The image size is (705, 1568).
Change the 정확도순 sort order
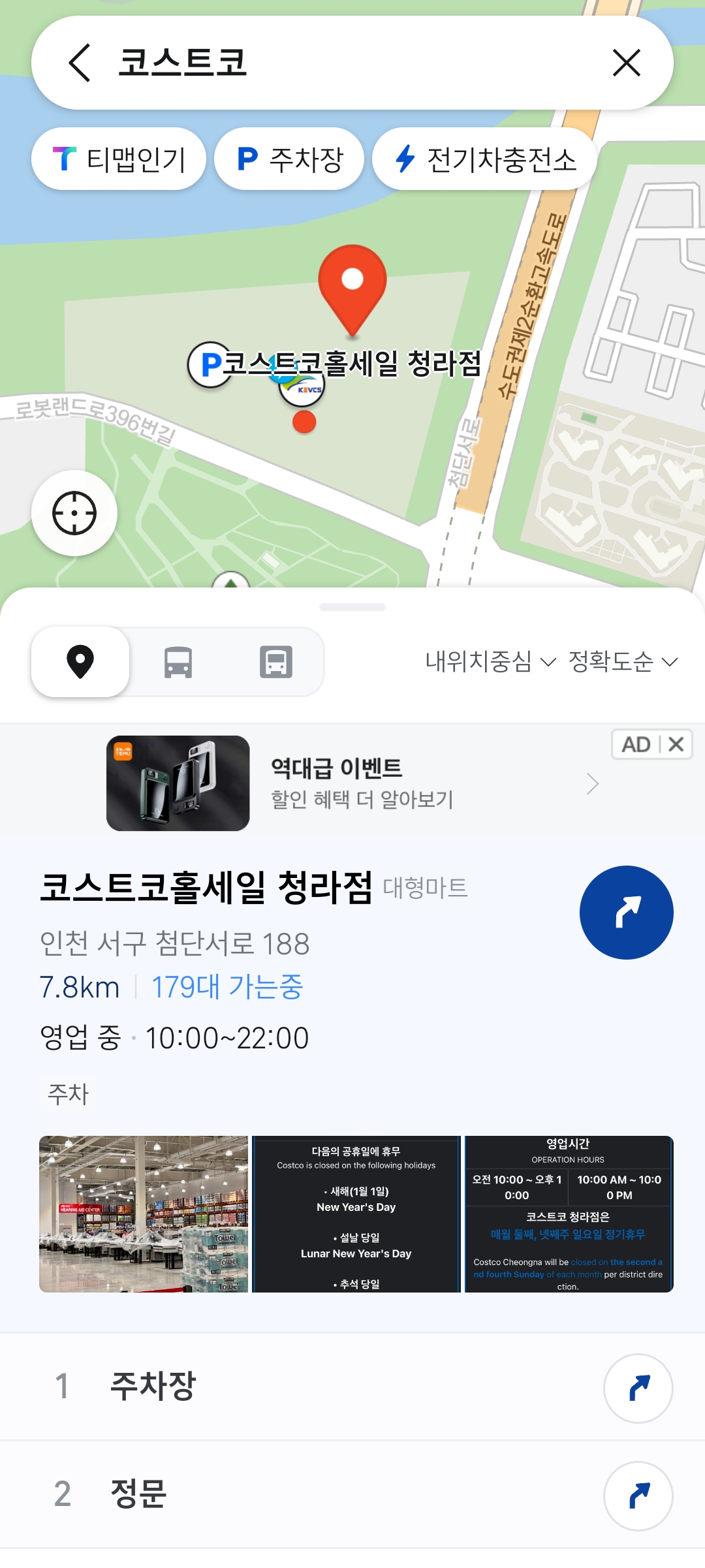coord(623,662)
